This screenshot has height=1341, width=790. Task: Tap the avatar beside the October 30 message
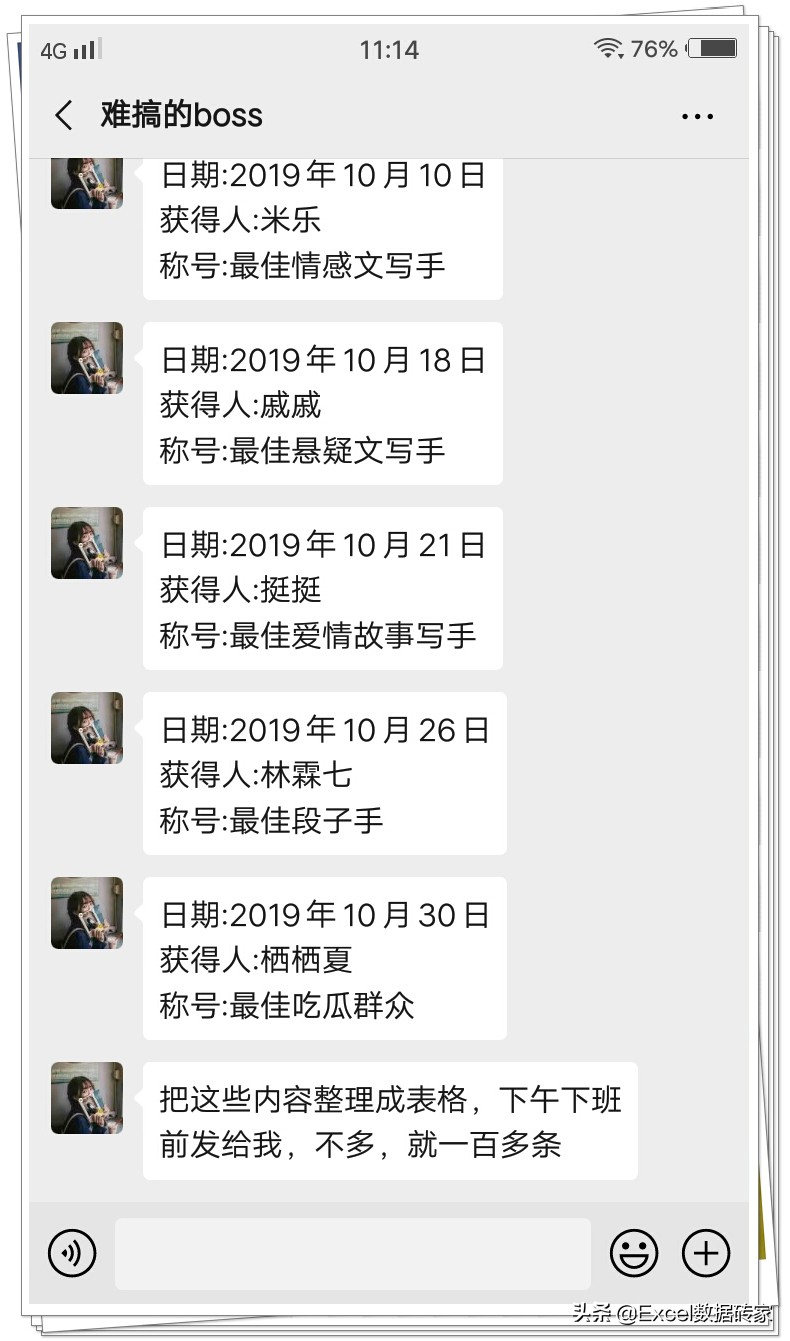[x=86, y=913]
